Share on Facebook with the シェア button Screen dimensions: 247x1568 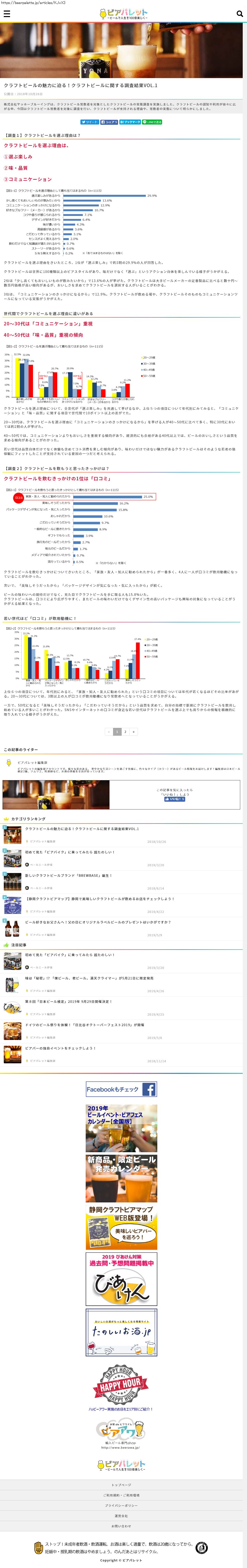click(x=109, y=122)
